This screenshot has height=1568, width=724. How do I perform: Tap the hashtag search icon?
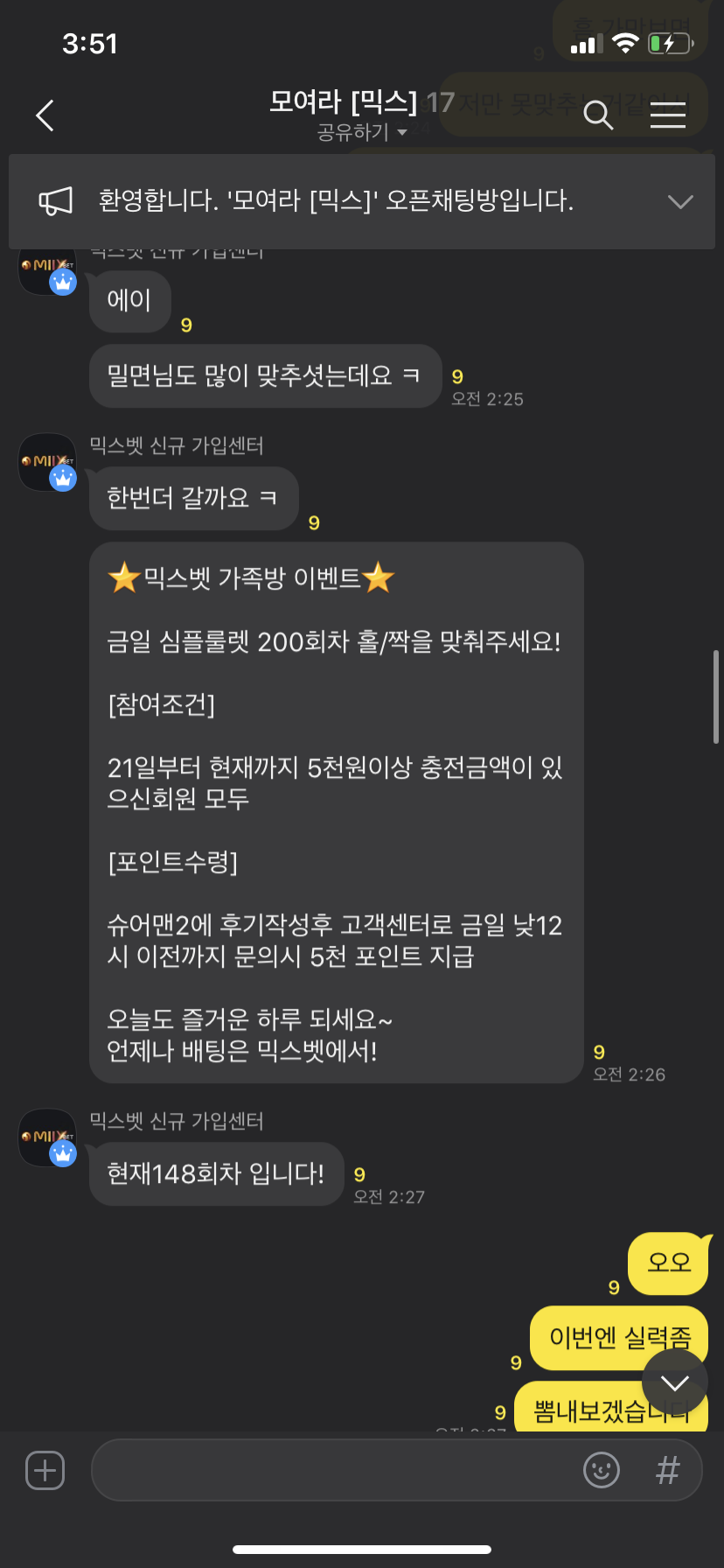(667, 1470)
